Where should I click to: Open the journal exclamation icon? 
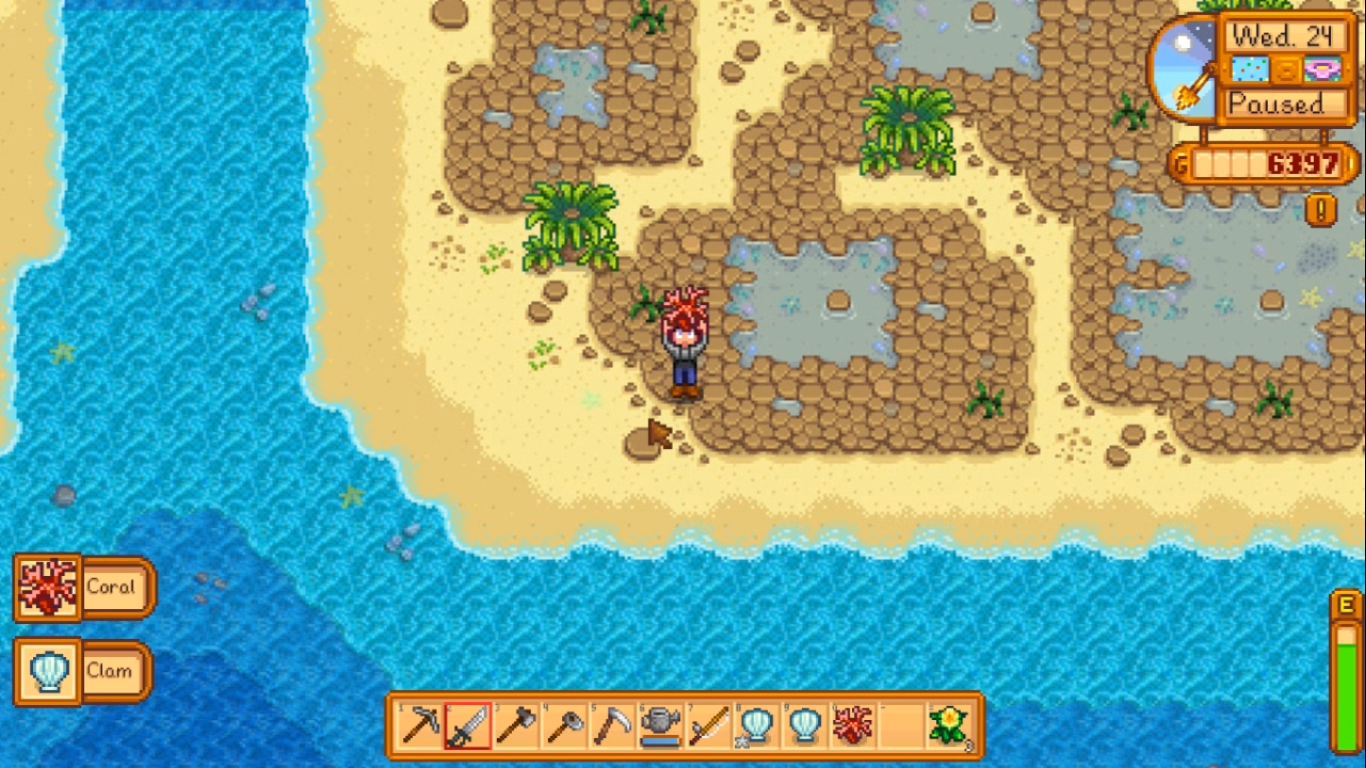[1321, 209]
